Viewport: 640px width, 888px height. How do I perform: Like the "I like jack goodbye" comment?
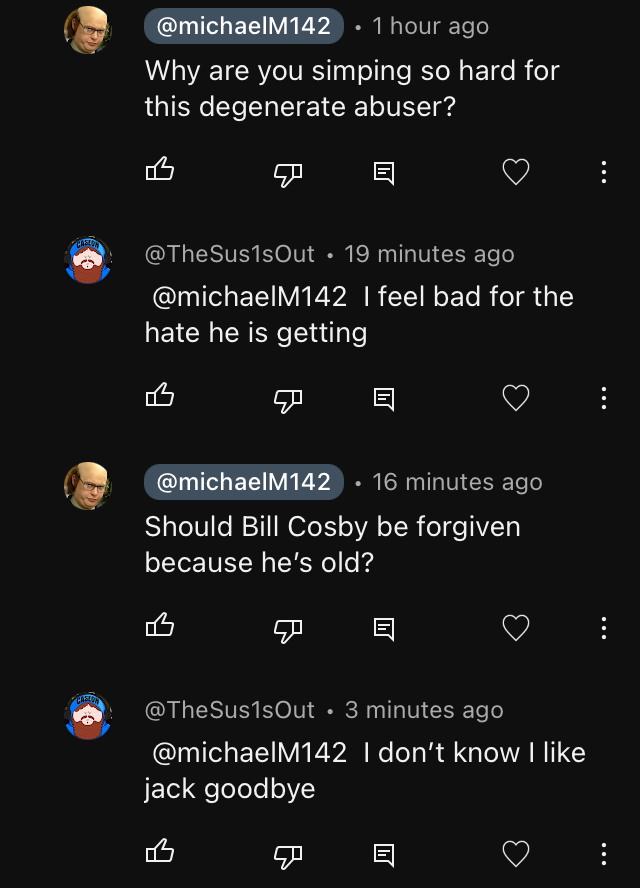pyautogui.click(x=160, y=852)
